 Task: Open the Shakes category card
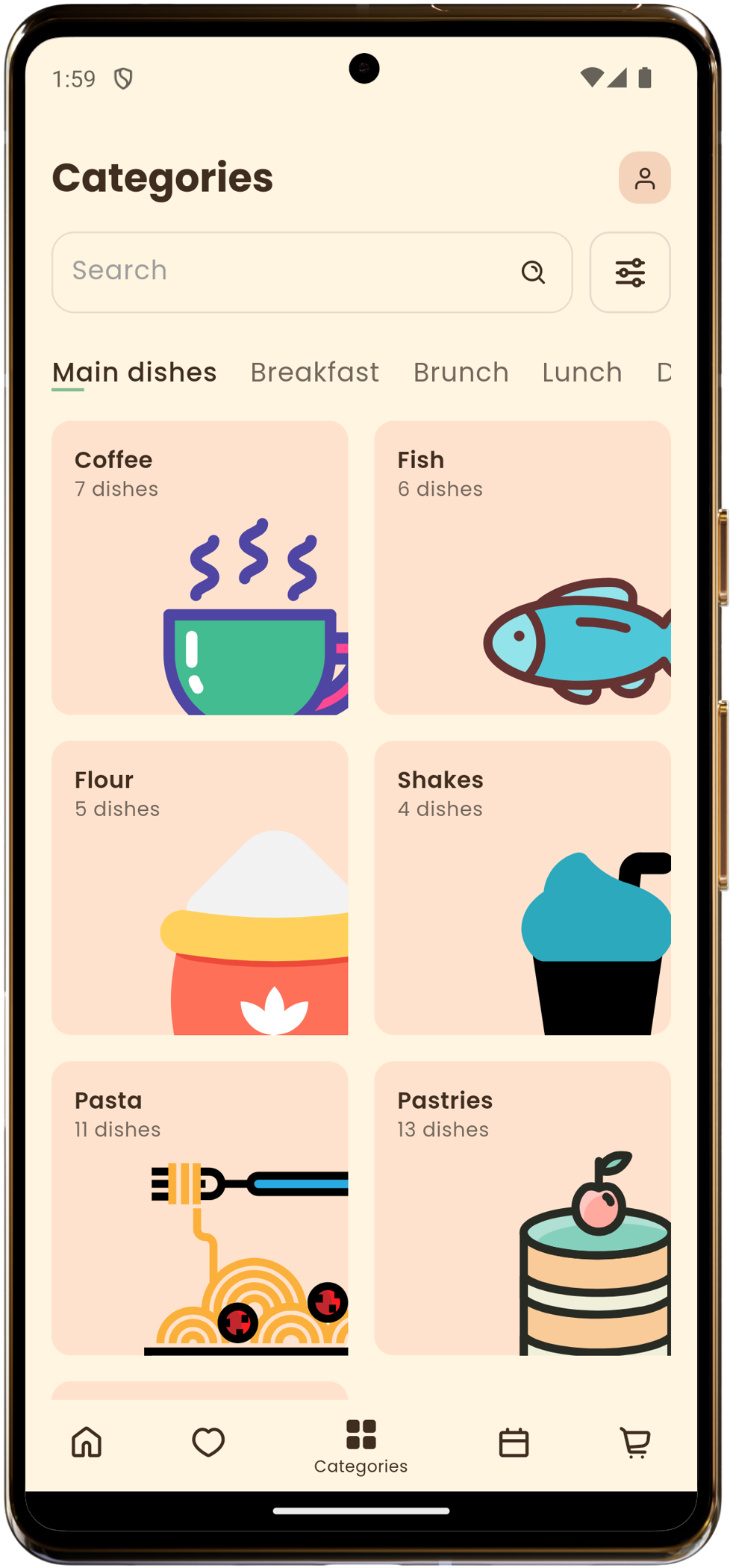522,887
